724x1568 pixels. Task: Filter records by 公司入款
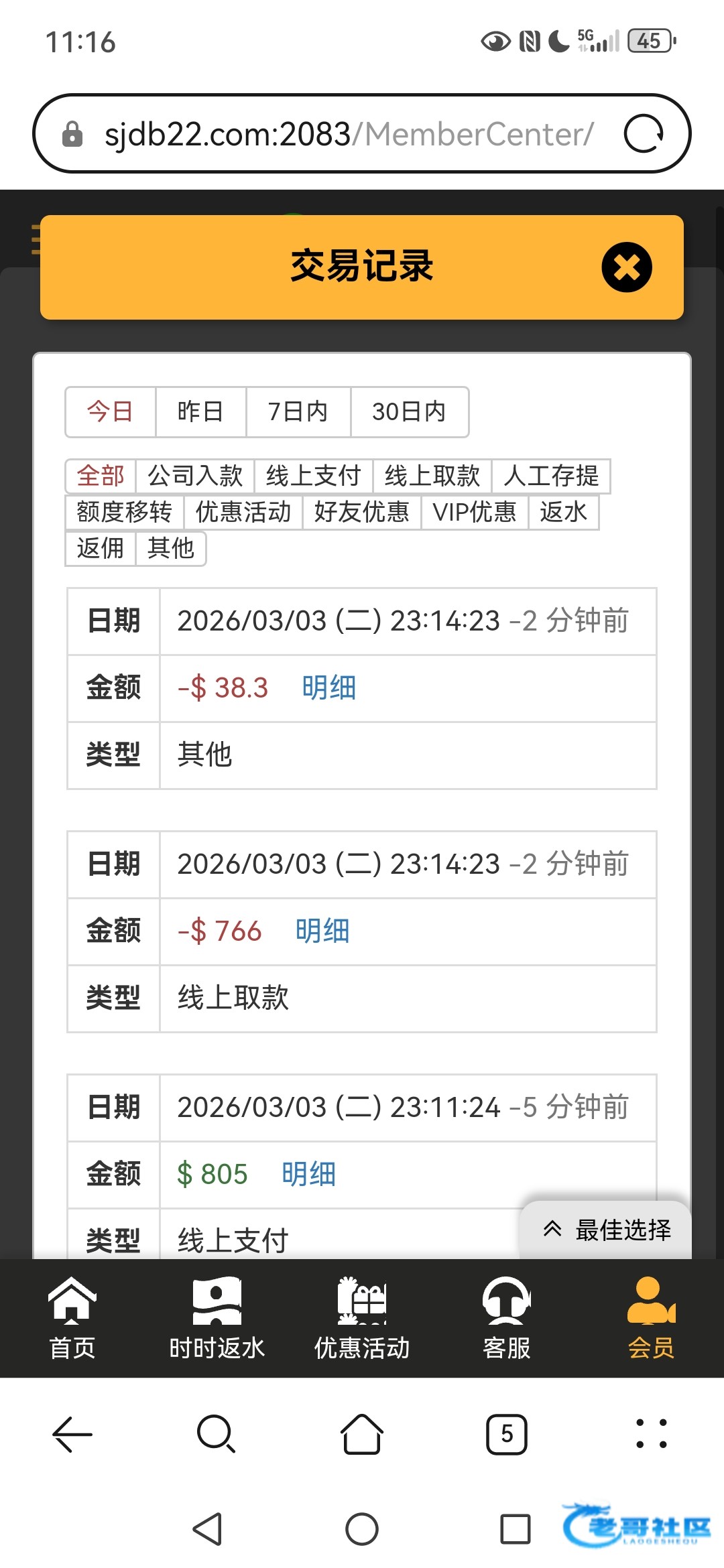pyautogui.click(x=194, y=476)
